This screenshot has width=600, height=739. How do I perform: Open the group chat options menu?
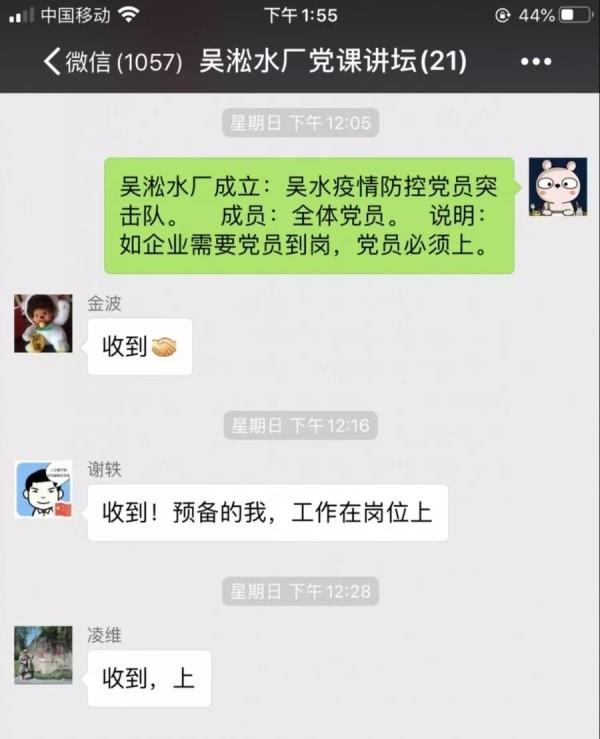(x=536, y=62)
